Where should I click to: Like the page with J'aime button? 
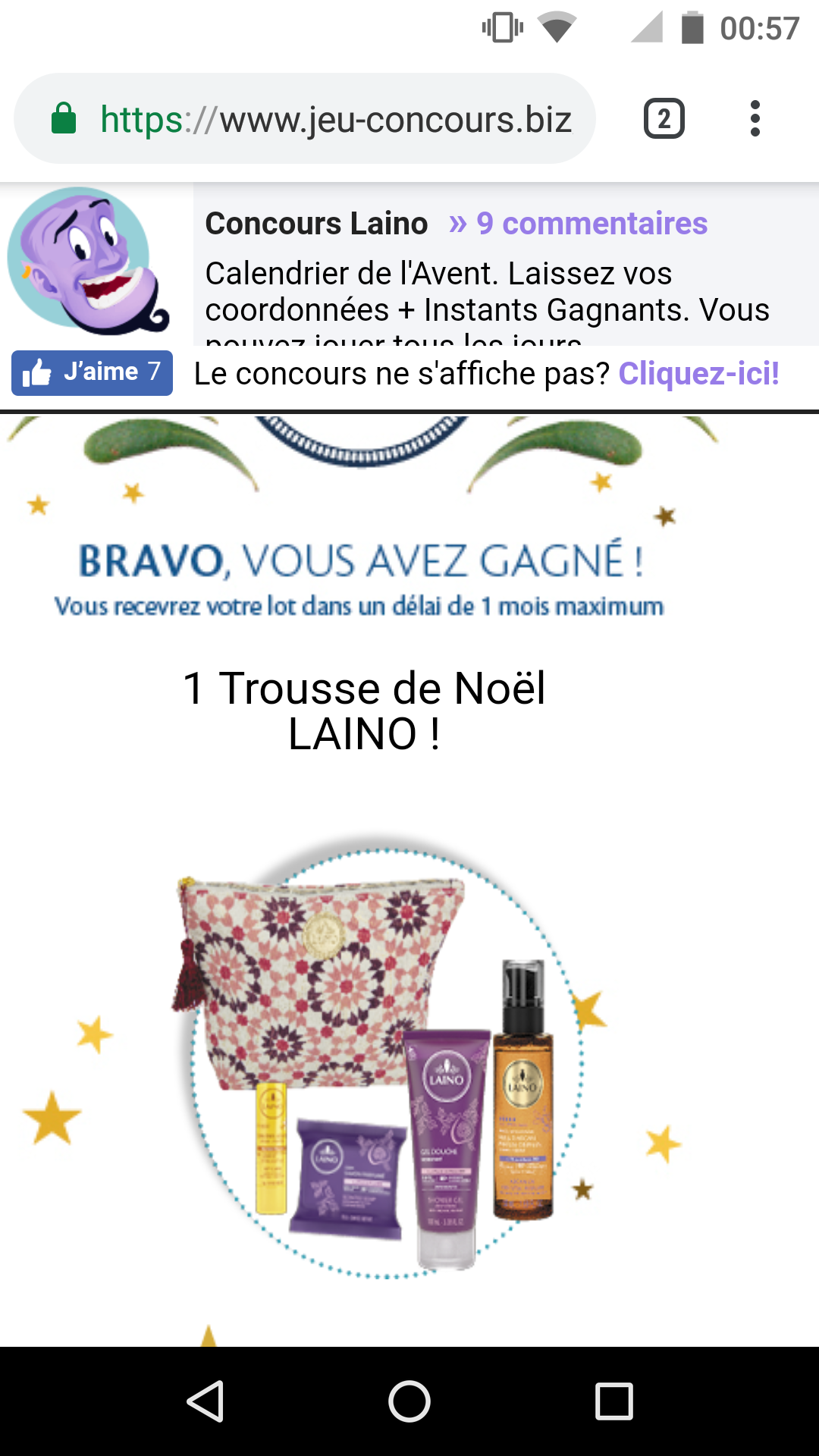point(92,372)
